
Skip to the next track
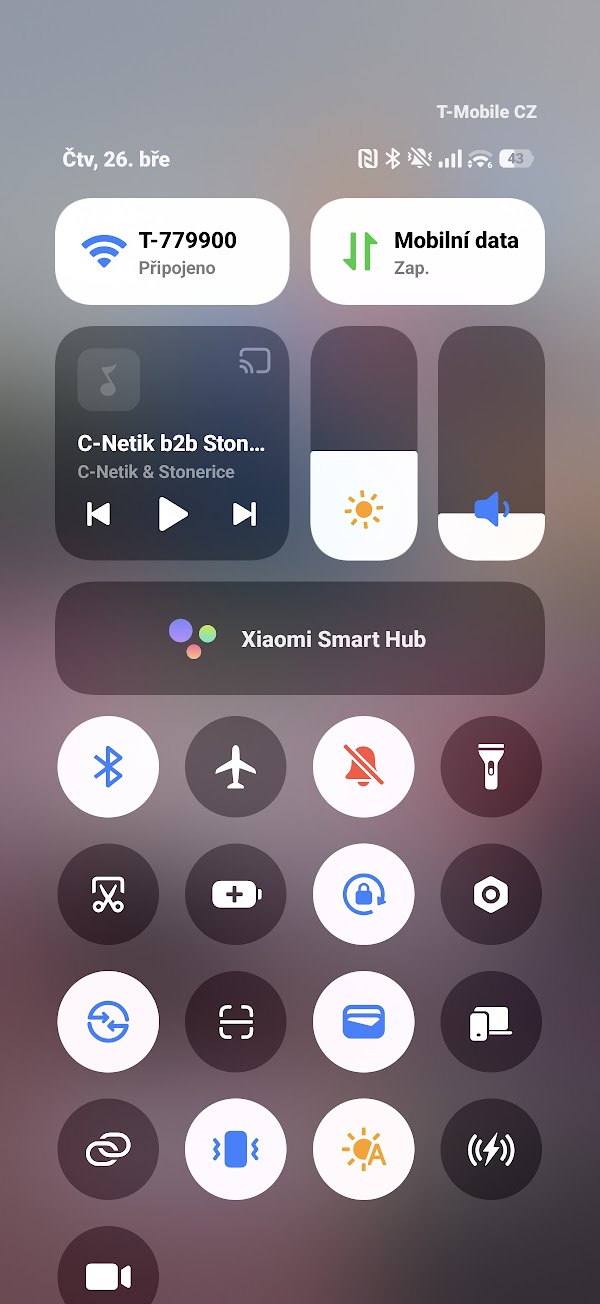pos(244,514)
